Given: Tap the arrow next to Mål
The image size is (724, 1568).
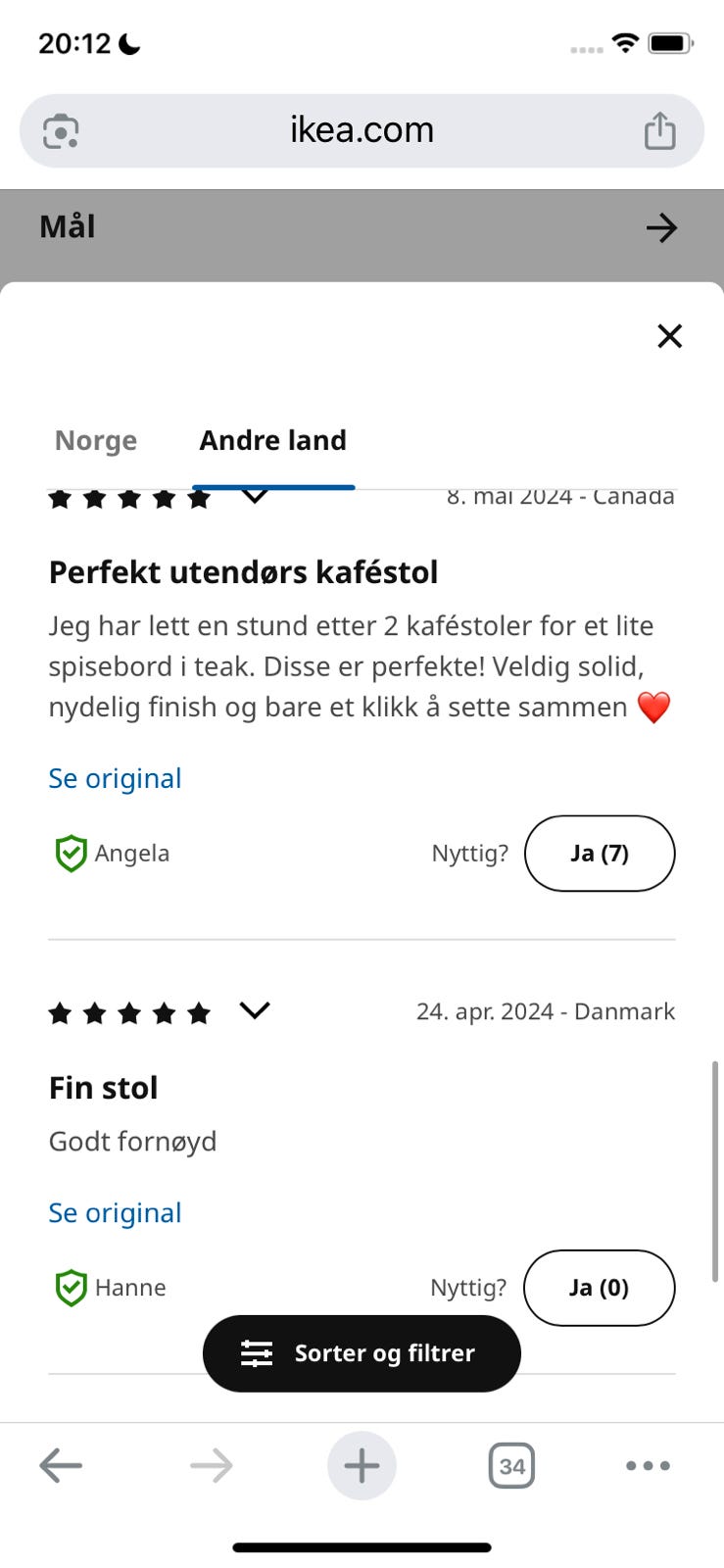Looking at the screenshot, I should pos(662,227).
